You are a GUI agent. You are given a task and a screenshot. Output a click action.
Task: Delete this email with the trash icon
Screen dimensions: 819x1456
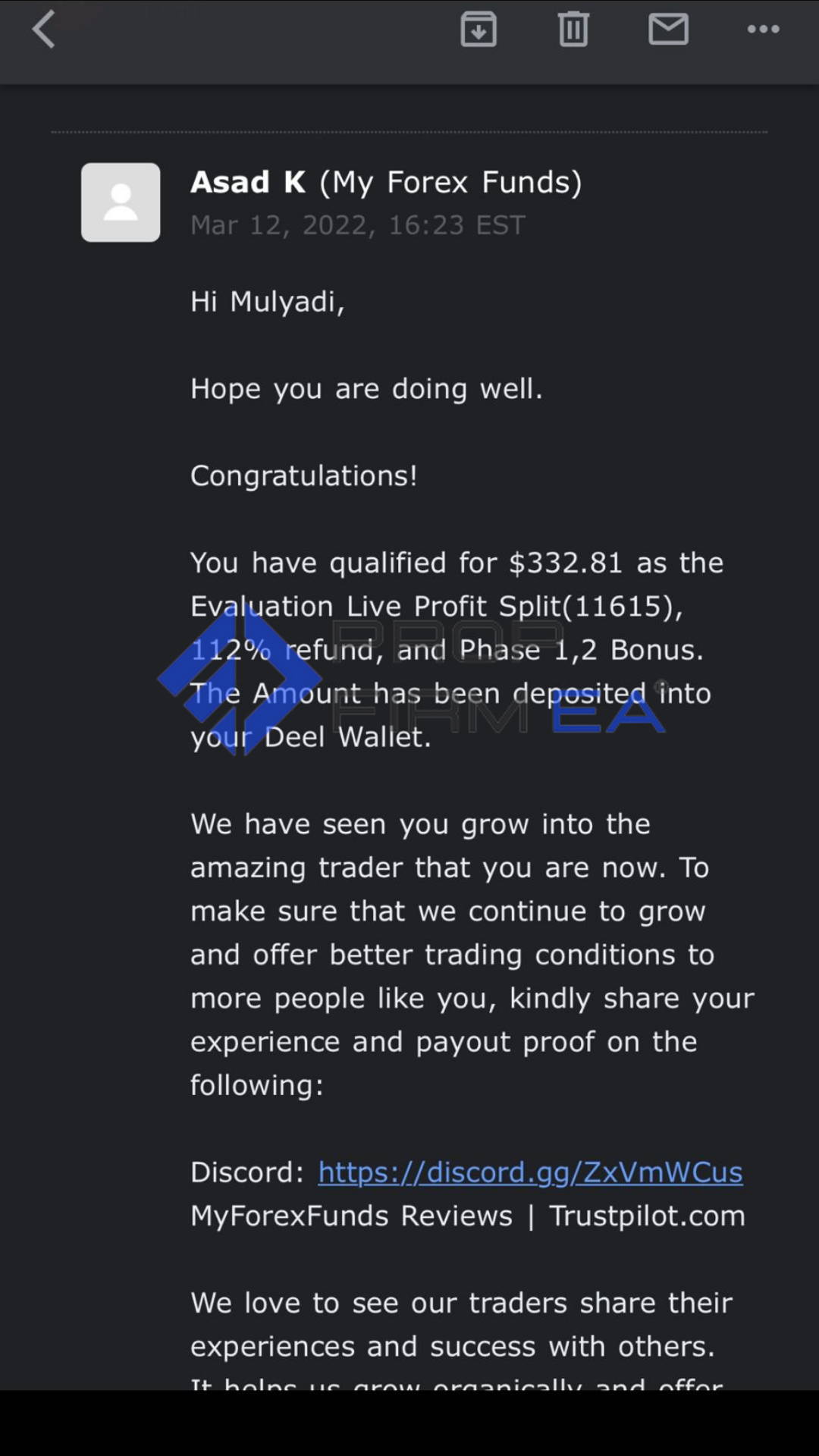[573, 30]
